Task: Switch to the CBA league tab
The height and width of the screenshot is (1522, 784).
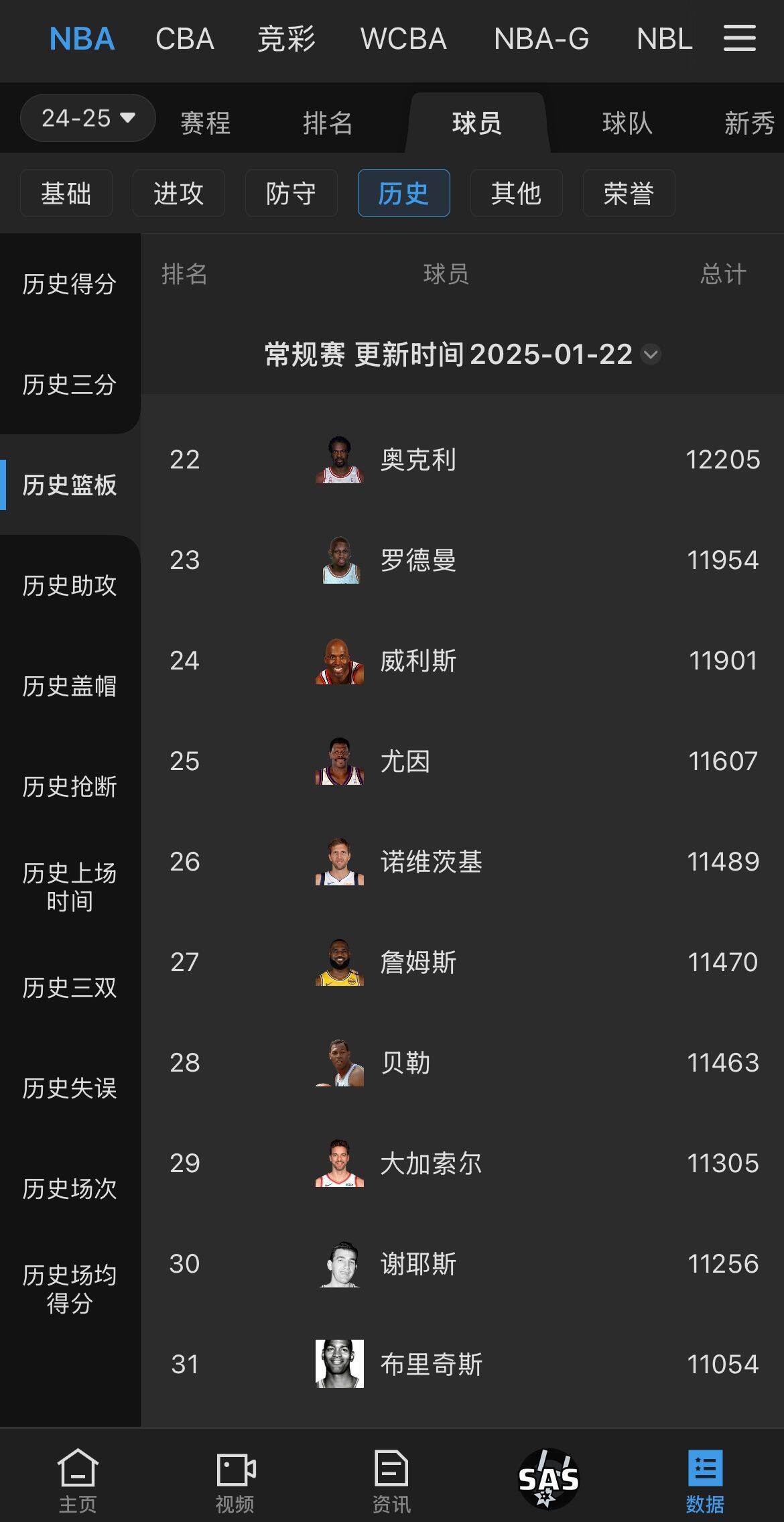Action: [x=184, y=39]
